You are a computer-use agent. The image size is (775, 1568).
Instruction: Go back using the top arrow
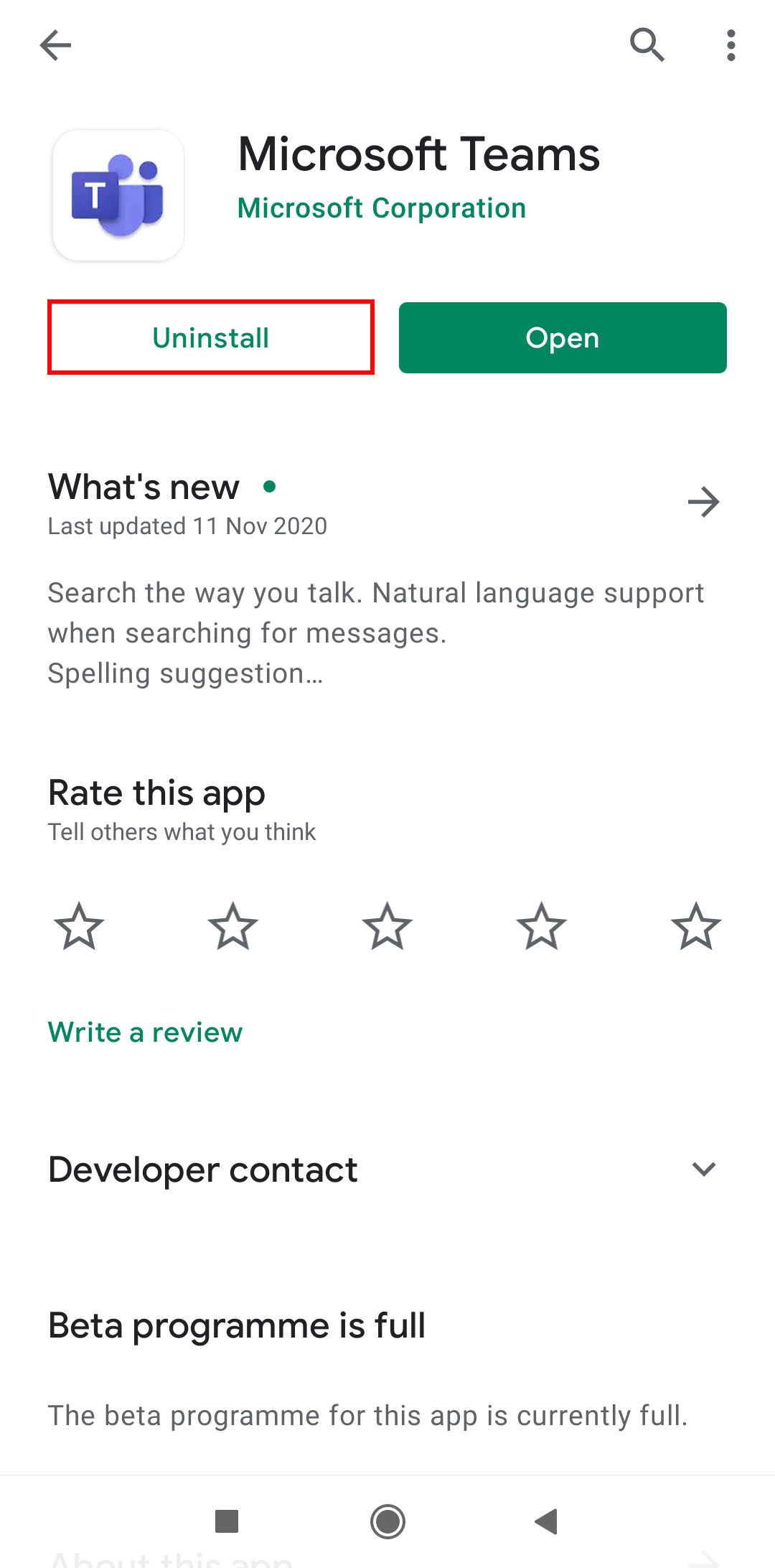[55, 45]
